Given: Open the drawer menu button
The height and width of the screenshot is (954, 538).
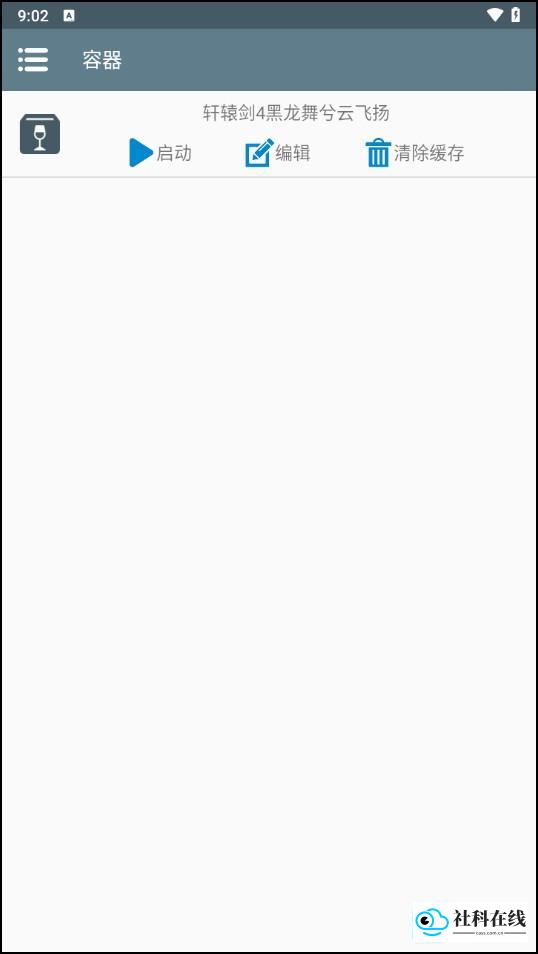Looking at the screenshot, I should (33, 60).
